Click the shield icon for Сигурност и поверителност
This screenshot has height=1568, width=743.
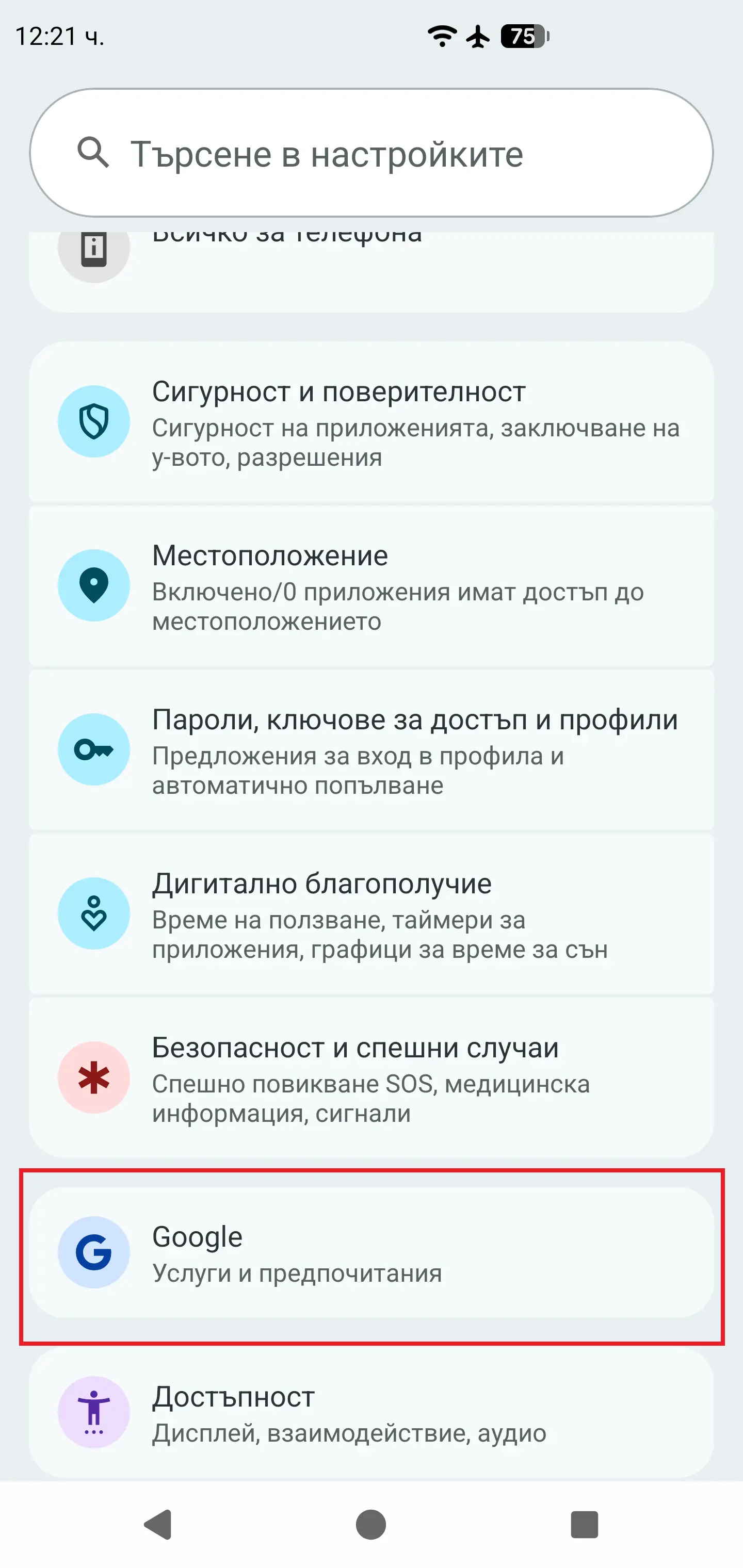click(94, 421)
